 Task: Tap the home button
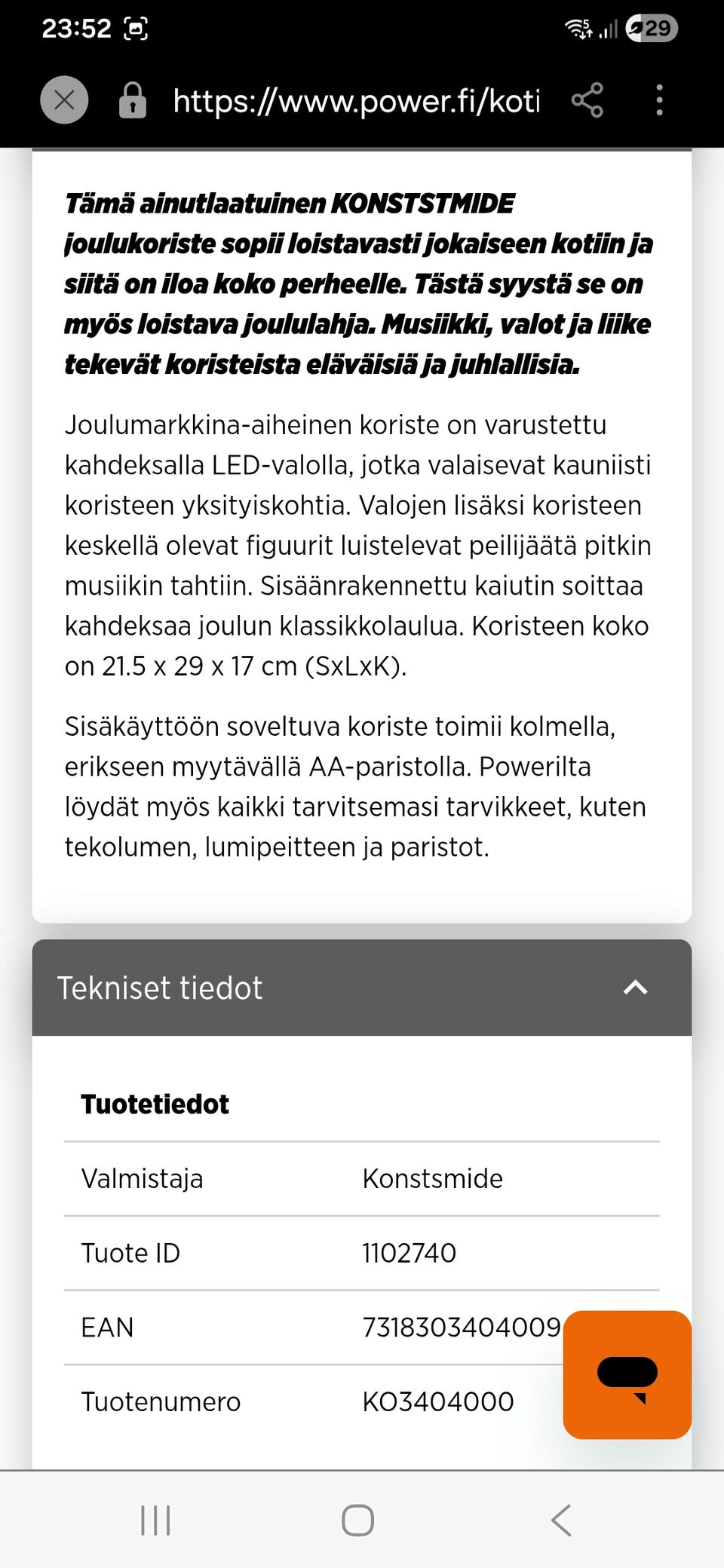click(x=356, y=1521)
